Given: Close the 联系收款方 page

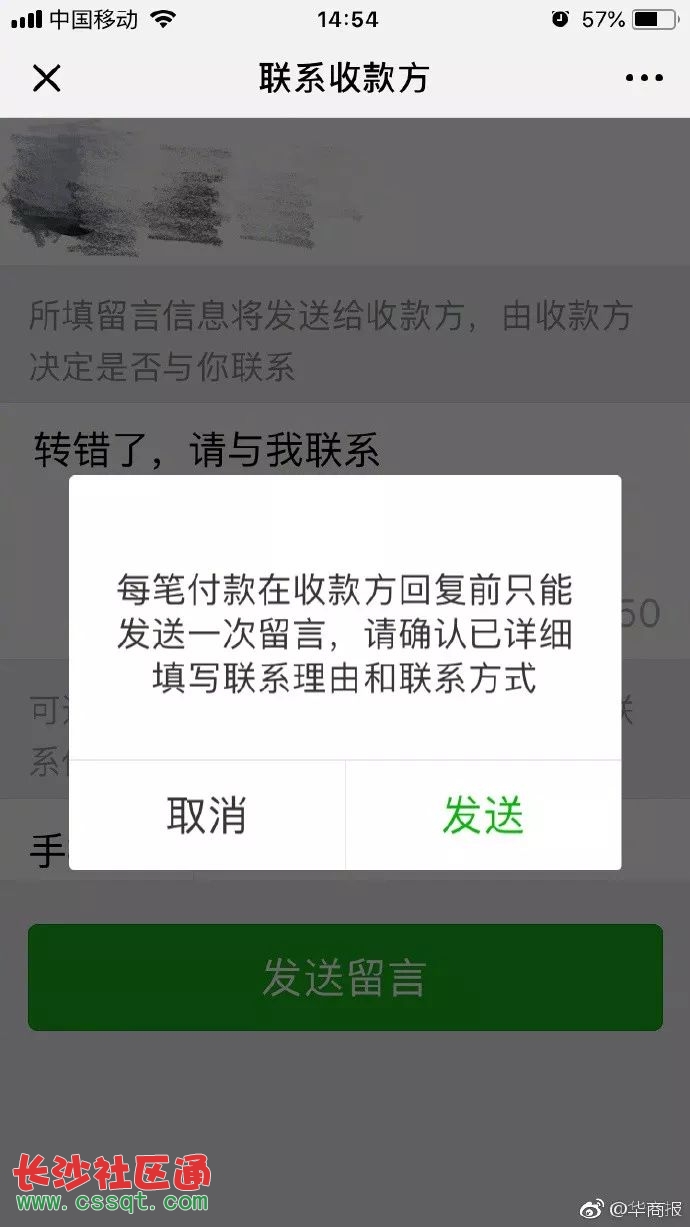Looking at the screenshot, I should (x=47, y=78).
